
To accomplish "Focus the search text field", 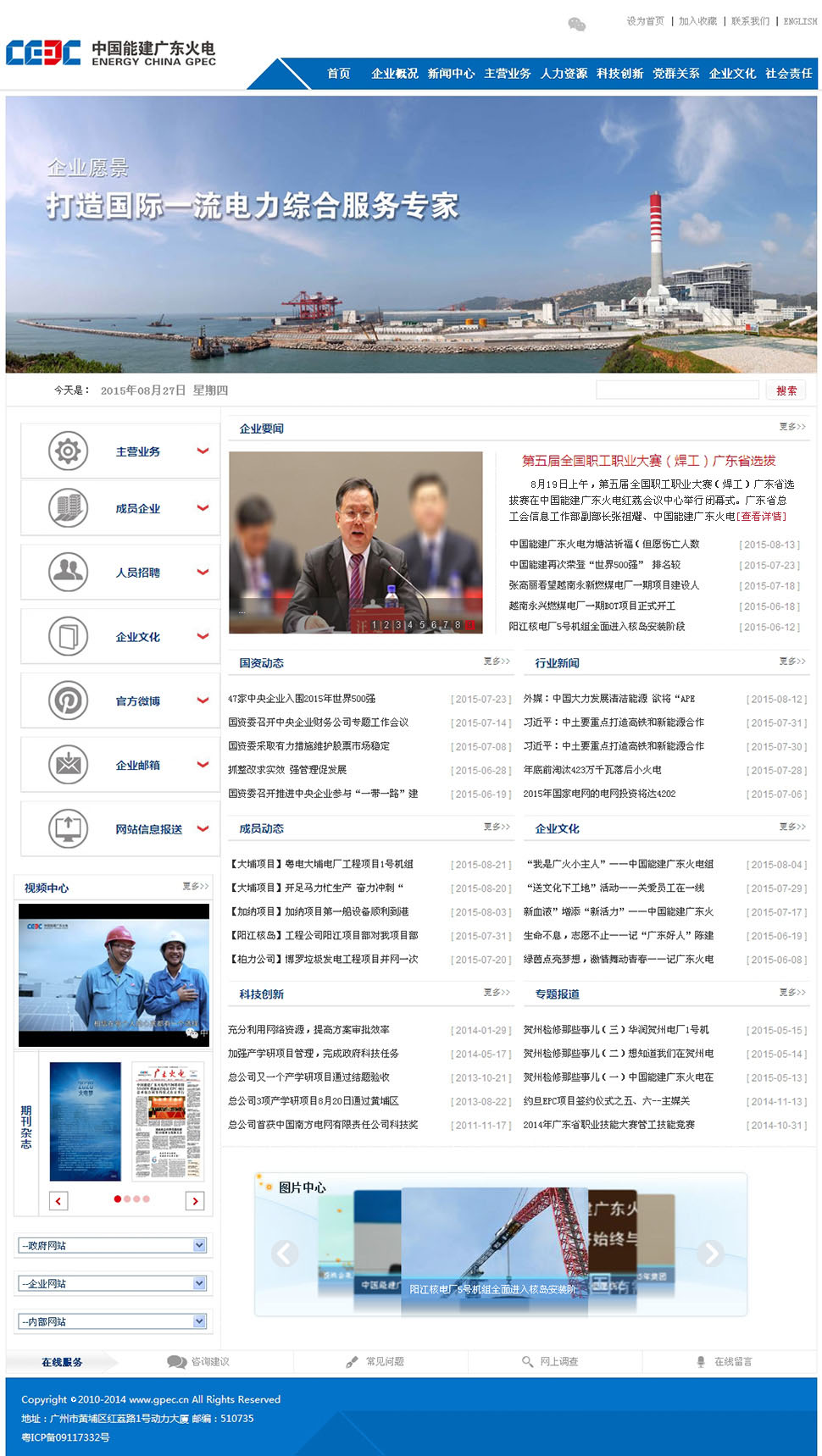I will click(x=677, y=390).
